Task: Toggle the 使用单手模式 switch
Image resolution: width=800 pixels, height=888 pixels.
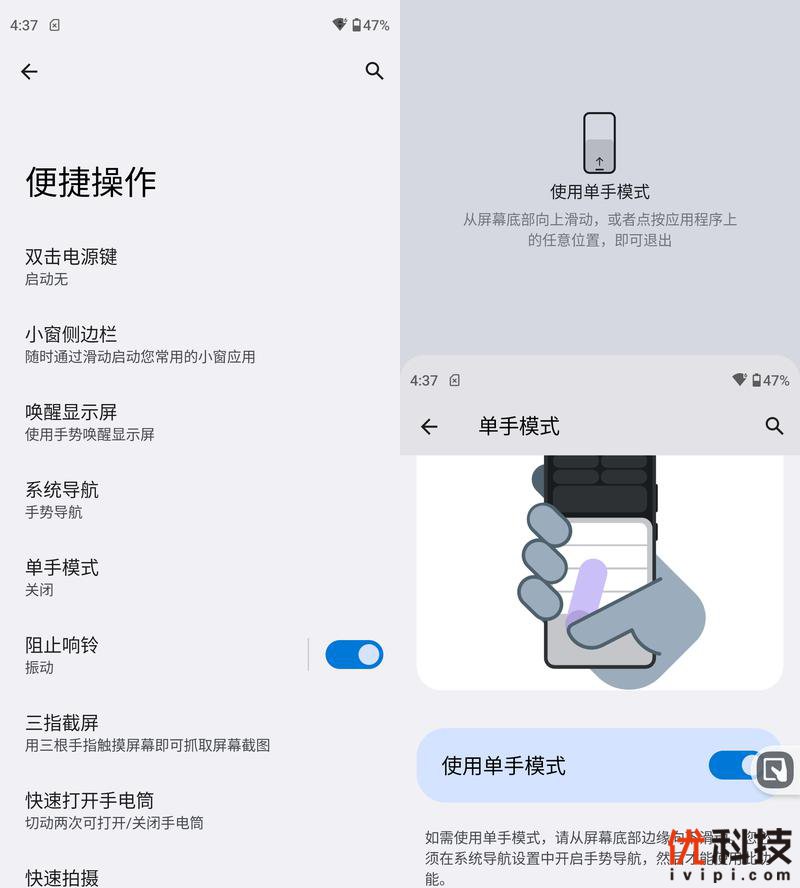Action: pyautogui.click(x=732, y=766)
